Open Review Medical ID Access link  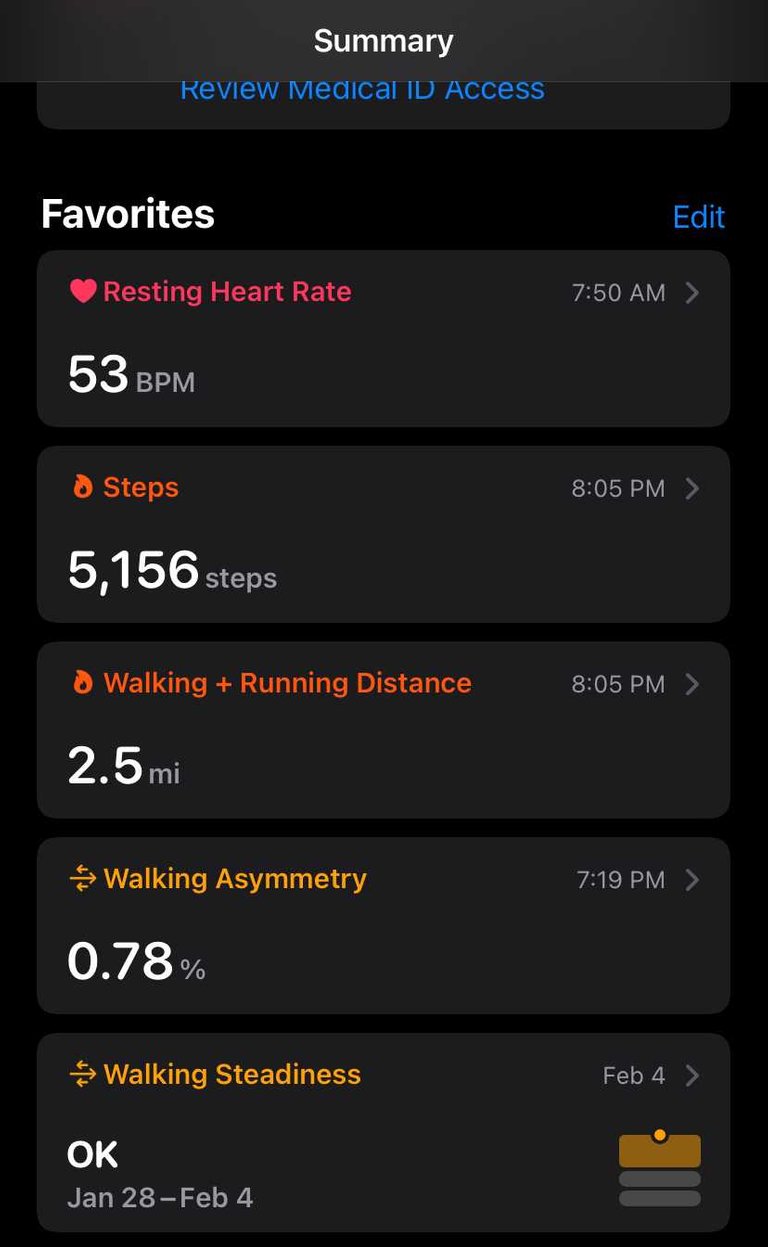[x=362, y=90]
